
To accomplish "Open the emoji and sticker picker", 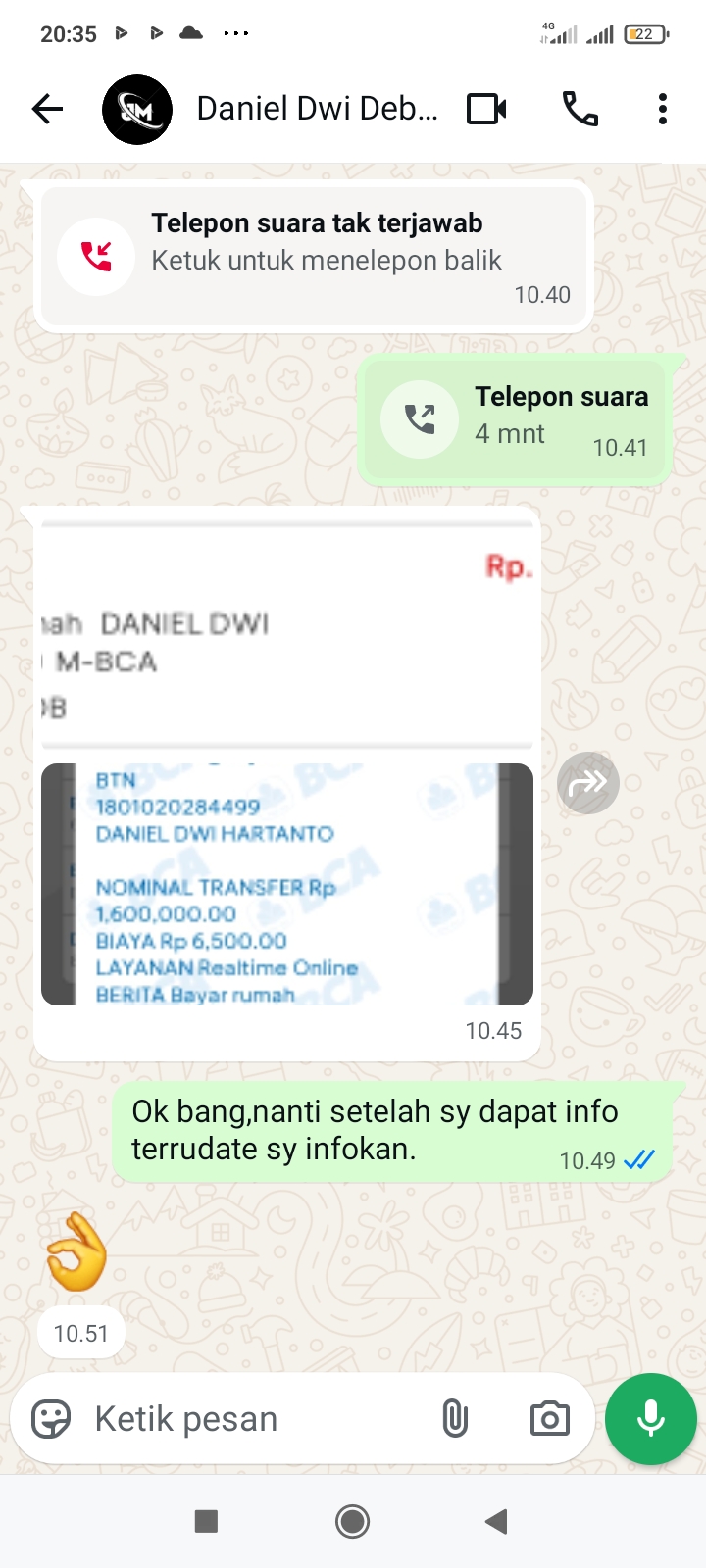I will point(51,1418).
